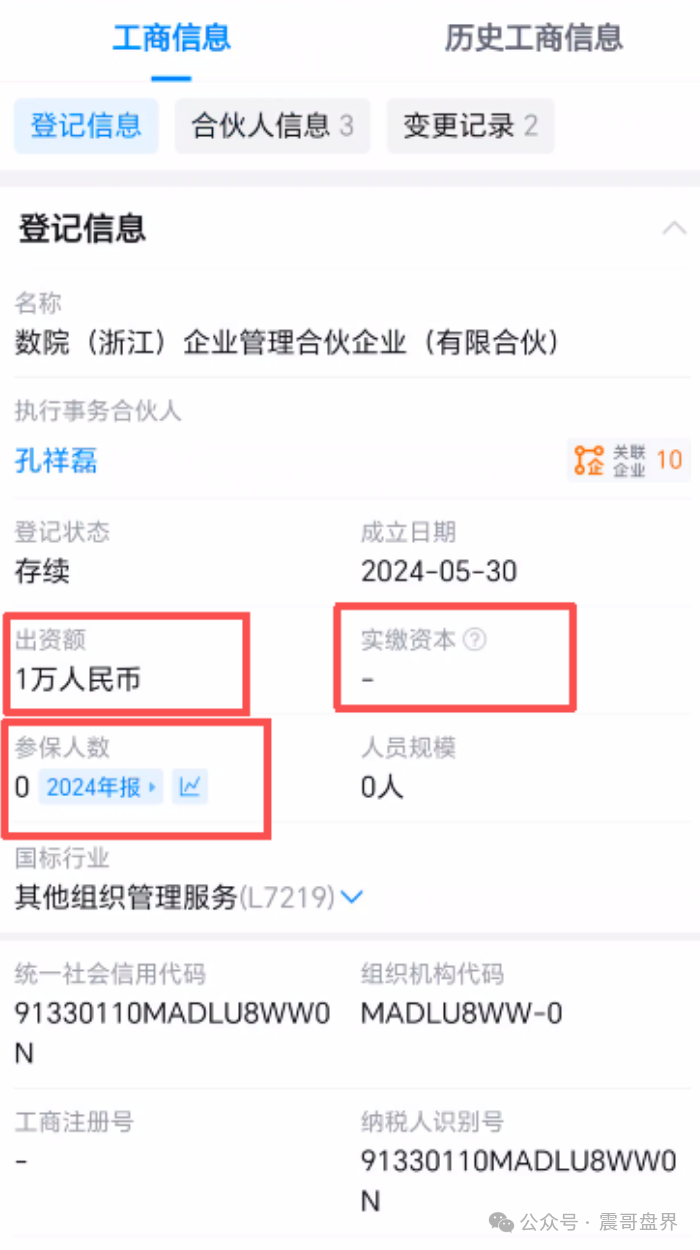Tap the help icon beside 实缴资本
The image size is (700, 1250).
coord(475,640)
